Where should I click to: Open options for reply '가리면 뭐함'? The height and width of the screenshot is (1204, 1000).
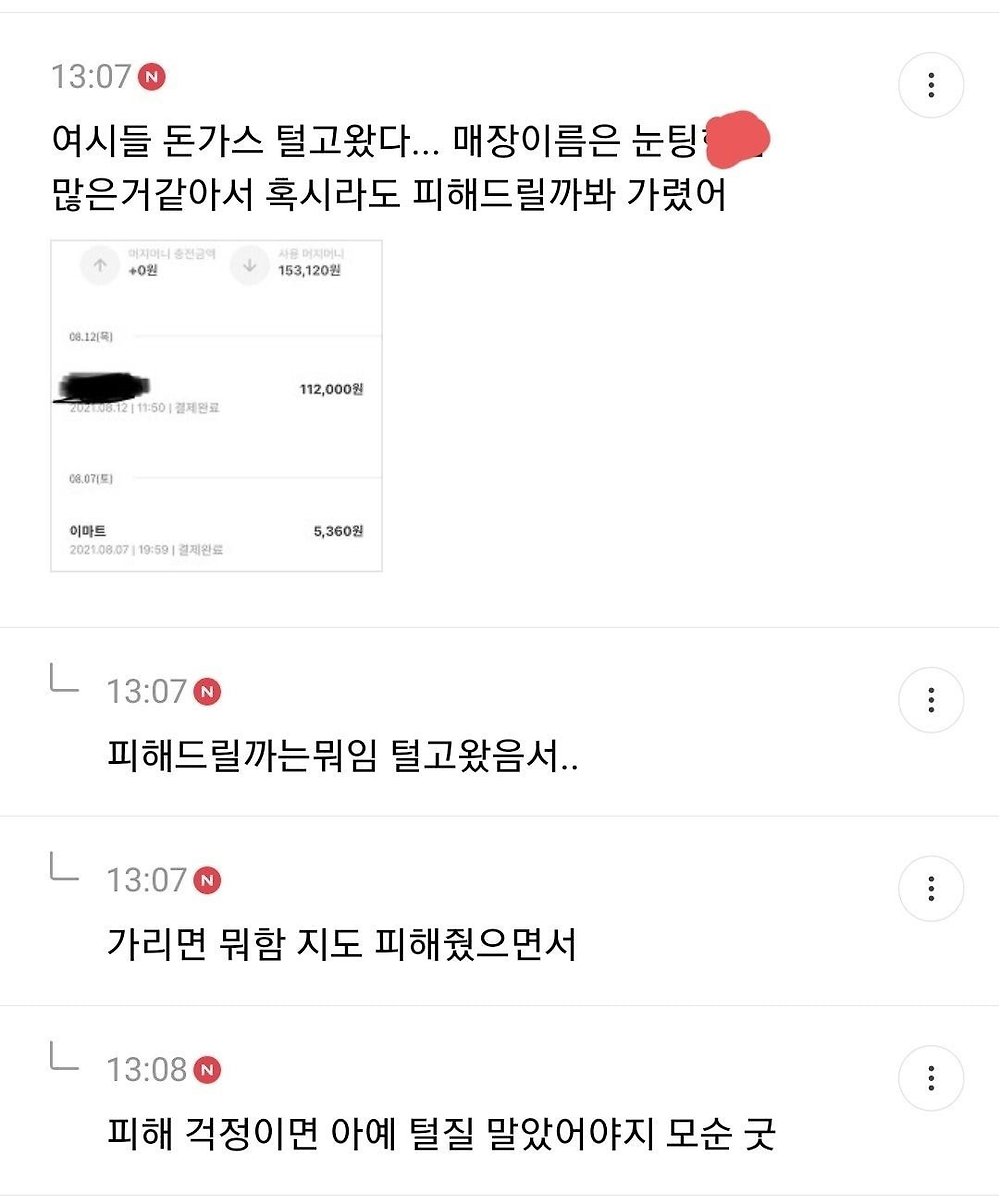tap(931, 888)
